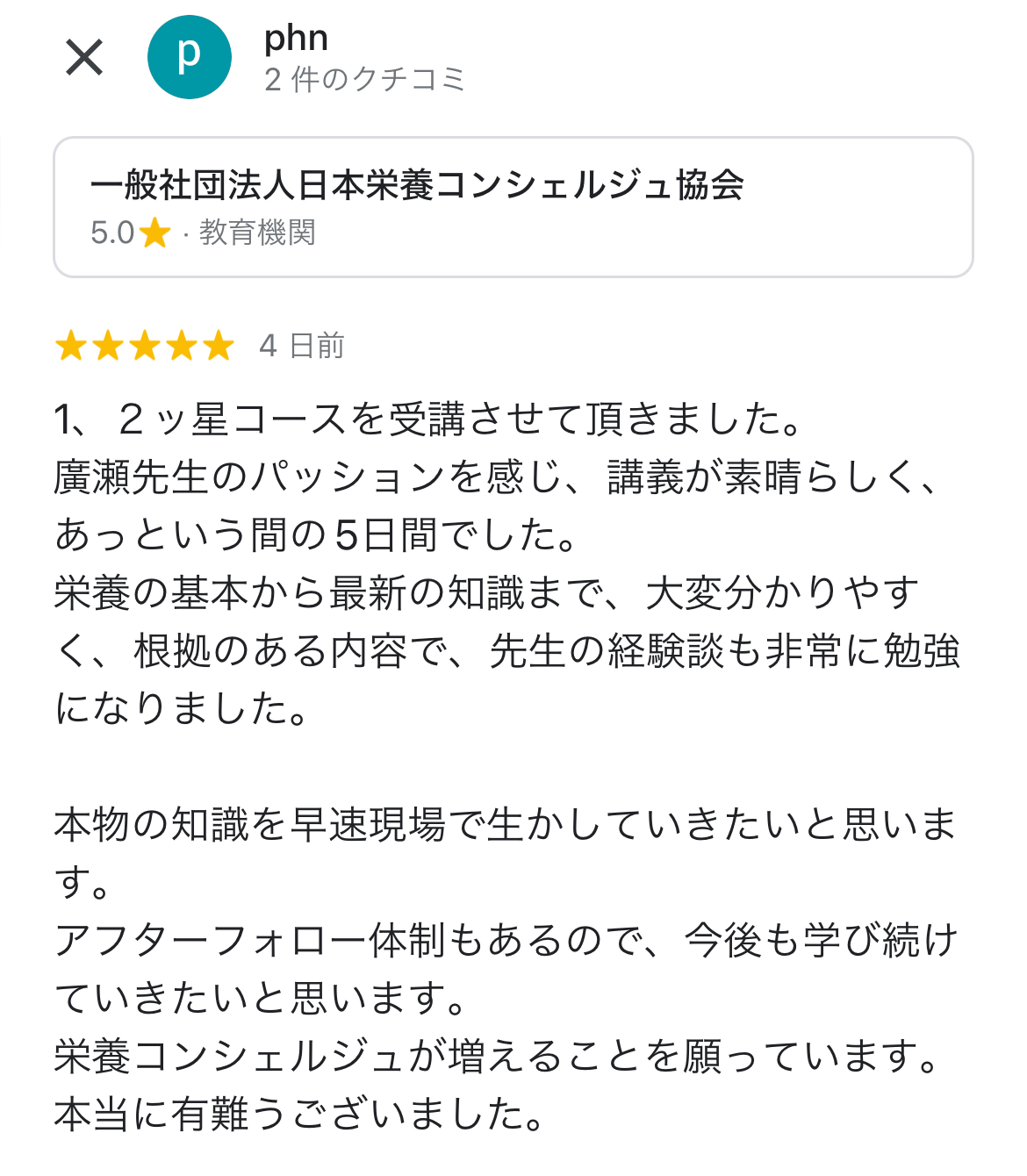Close the review view with the X
The image size is (1027, 1176).
coord(84,58)
